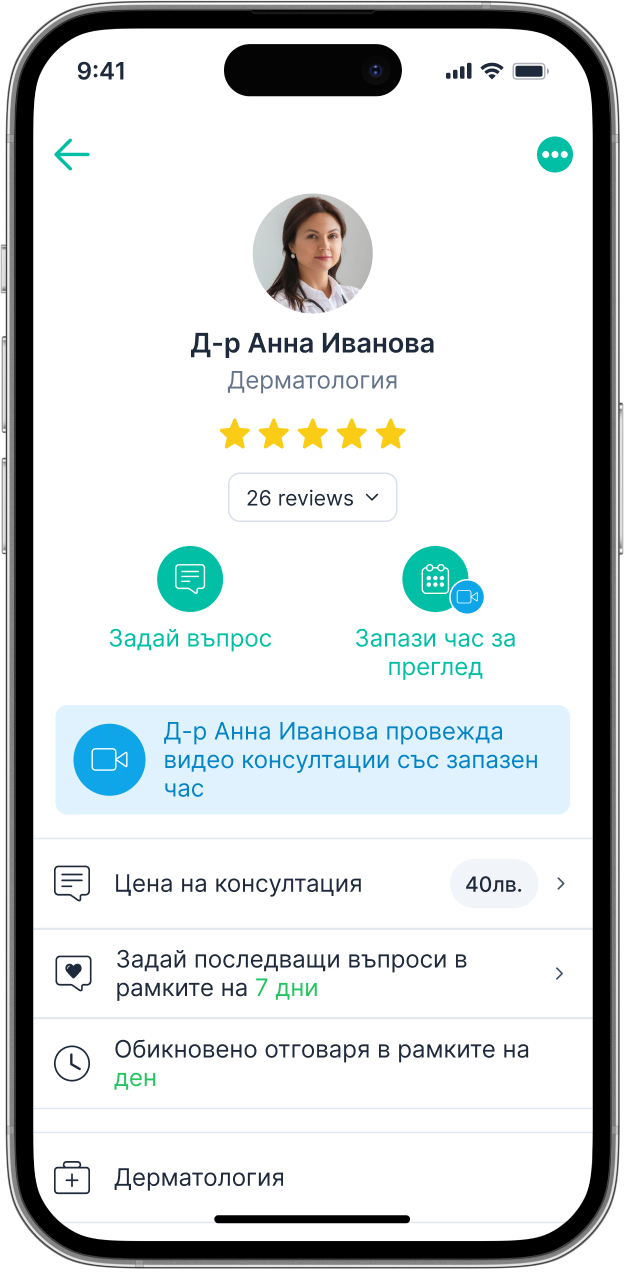Open the Дерматология specialty row
Screen dimensions: 624x1278
312,1178
